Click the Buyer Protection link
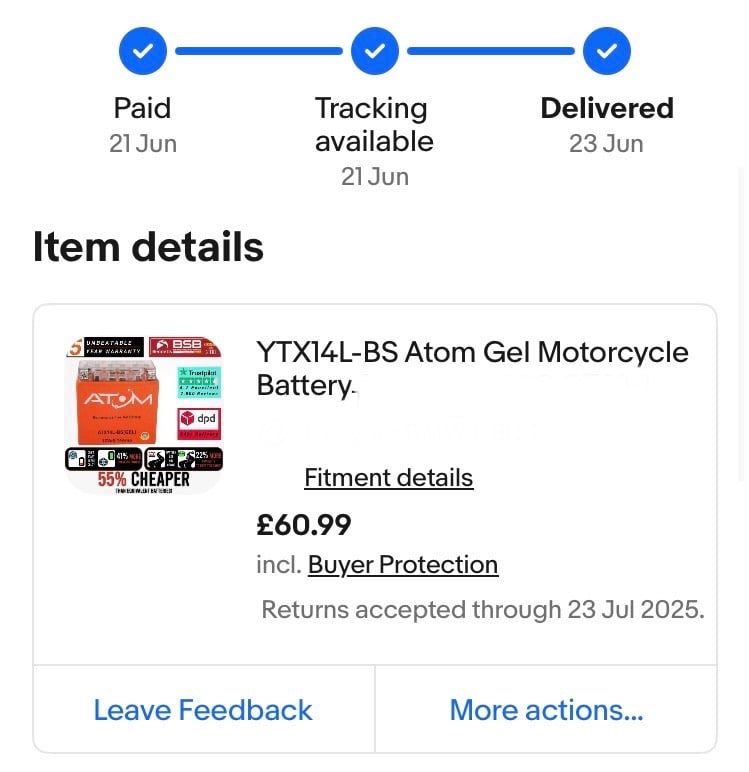Viewport: 749px width, 772px height. click(x=403, y=565)
